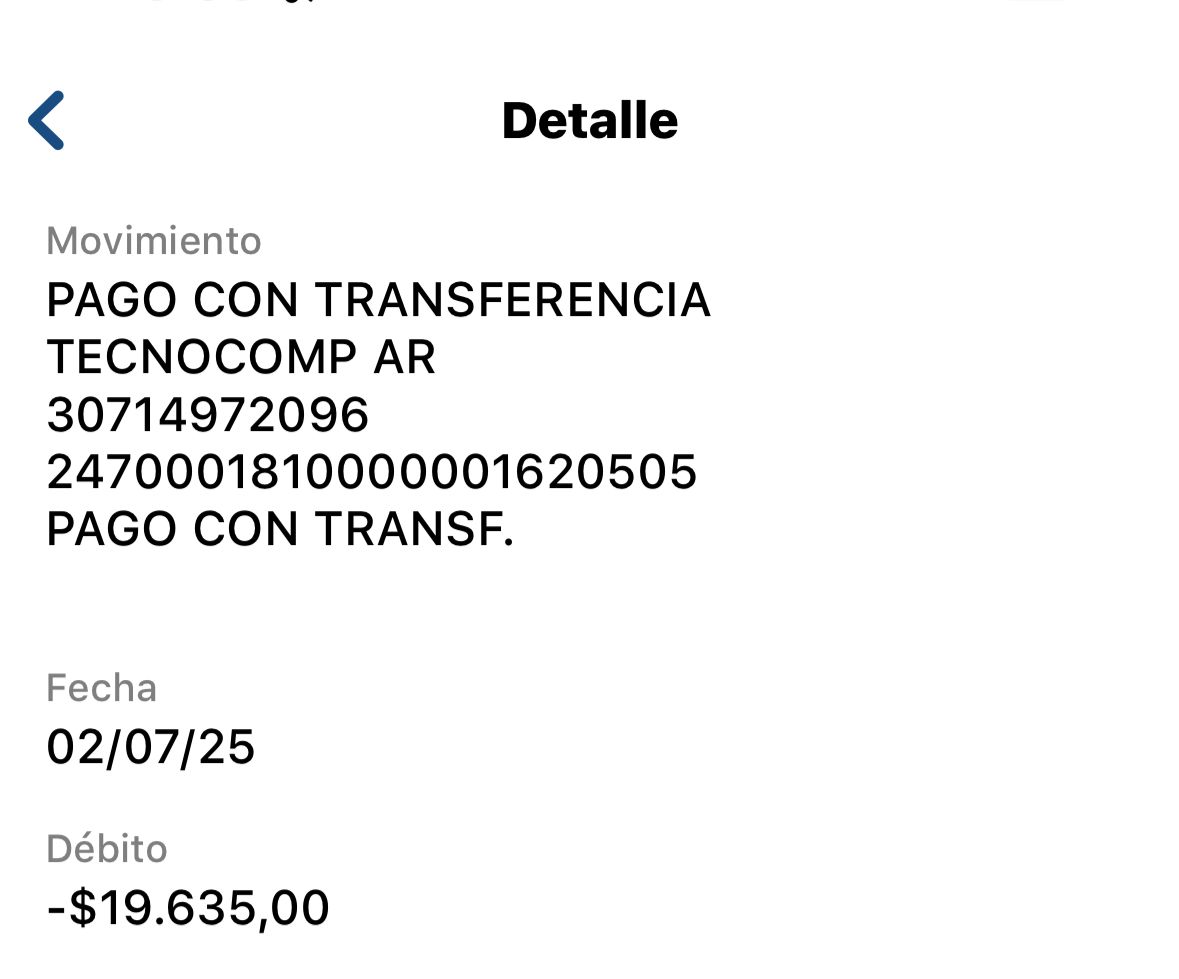Go back from the Detalle screen
This screenshot has height=979, width=1179.
pos(46,120)
